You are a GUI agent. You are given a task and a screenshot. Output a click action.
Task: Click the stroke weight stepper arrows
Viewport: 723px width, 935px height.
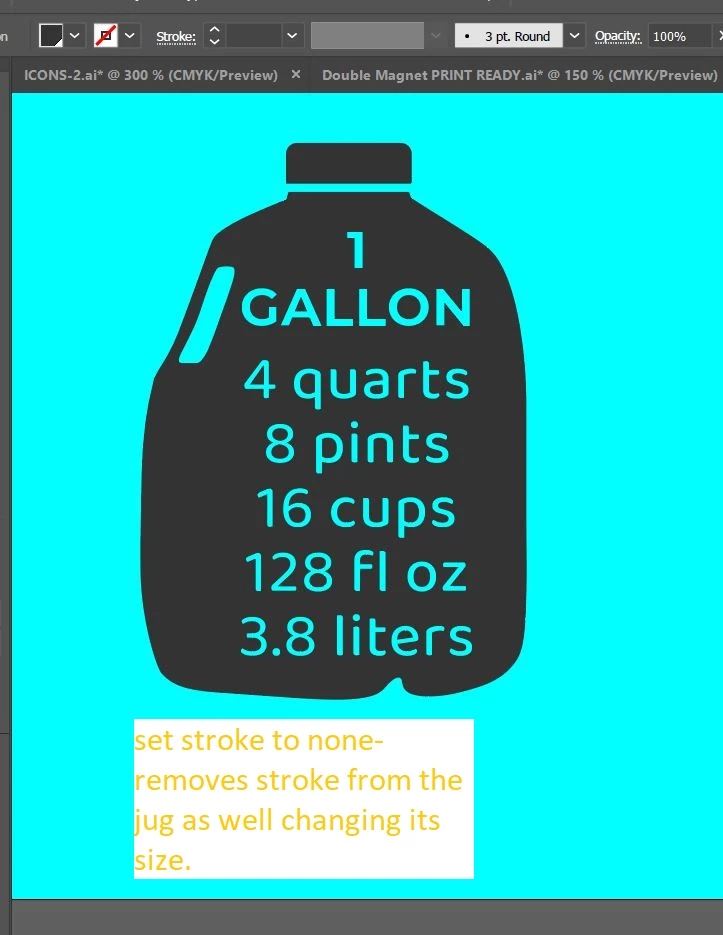point(213,36)
